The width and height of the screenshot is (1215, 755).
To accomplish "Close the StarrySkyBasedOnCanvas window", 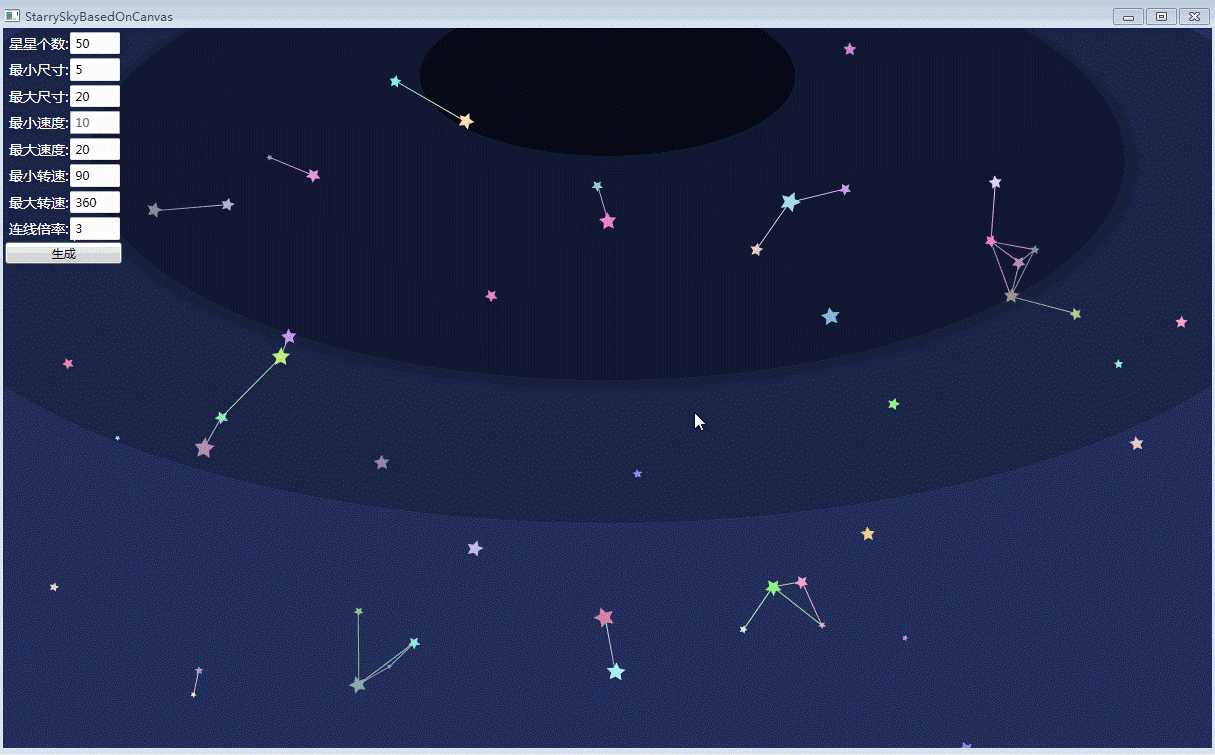I will click(x=1194, y=16).
